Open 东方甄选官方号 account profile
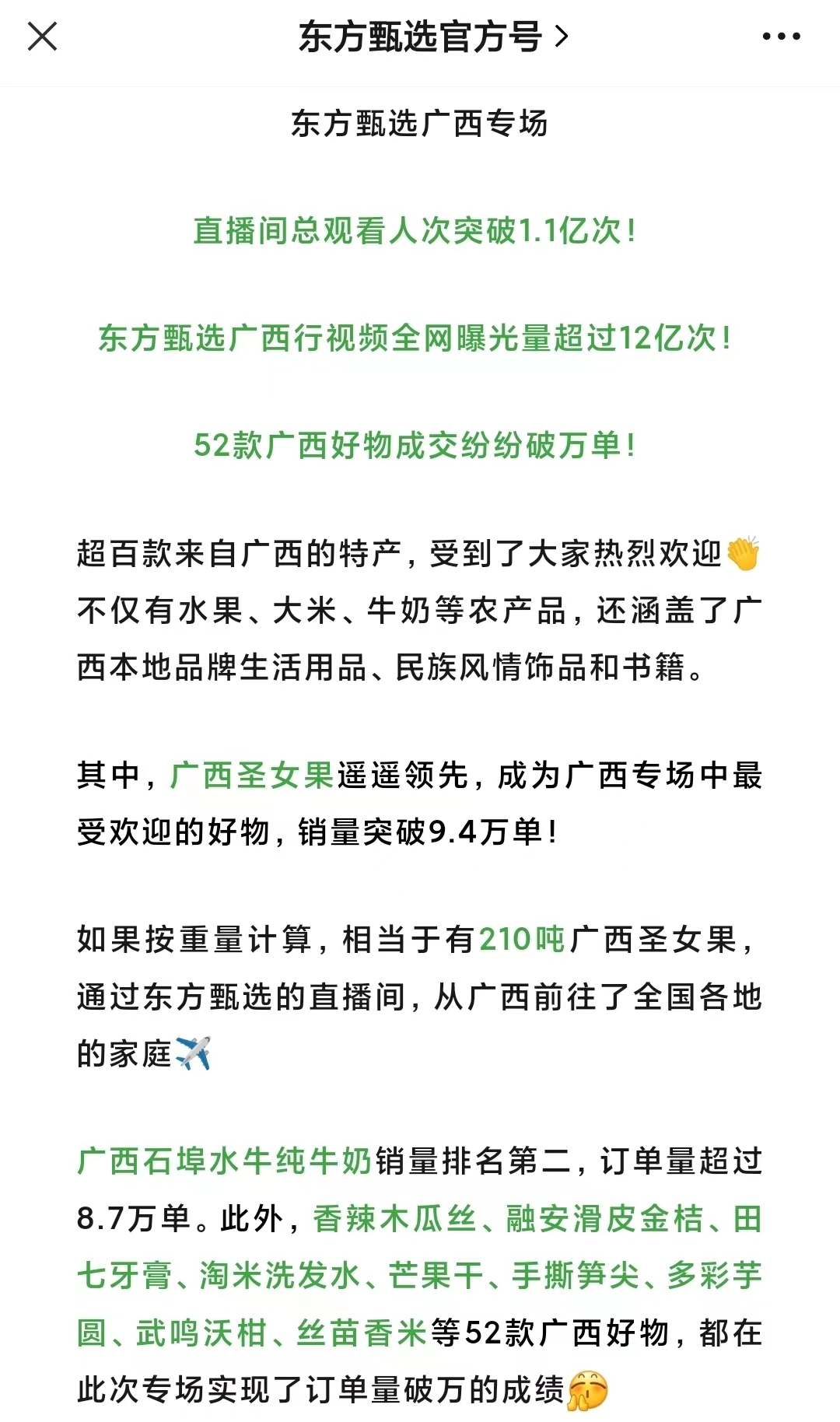This screenshot has height=1422, width=840. click(x=433, y=37)
